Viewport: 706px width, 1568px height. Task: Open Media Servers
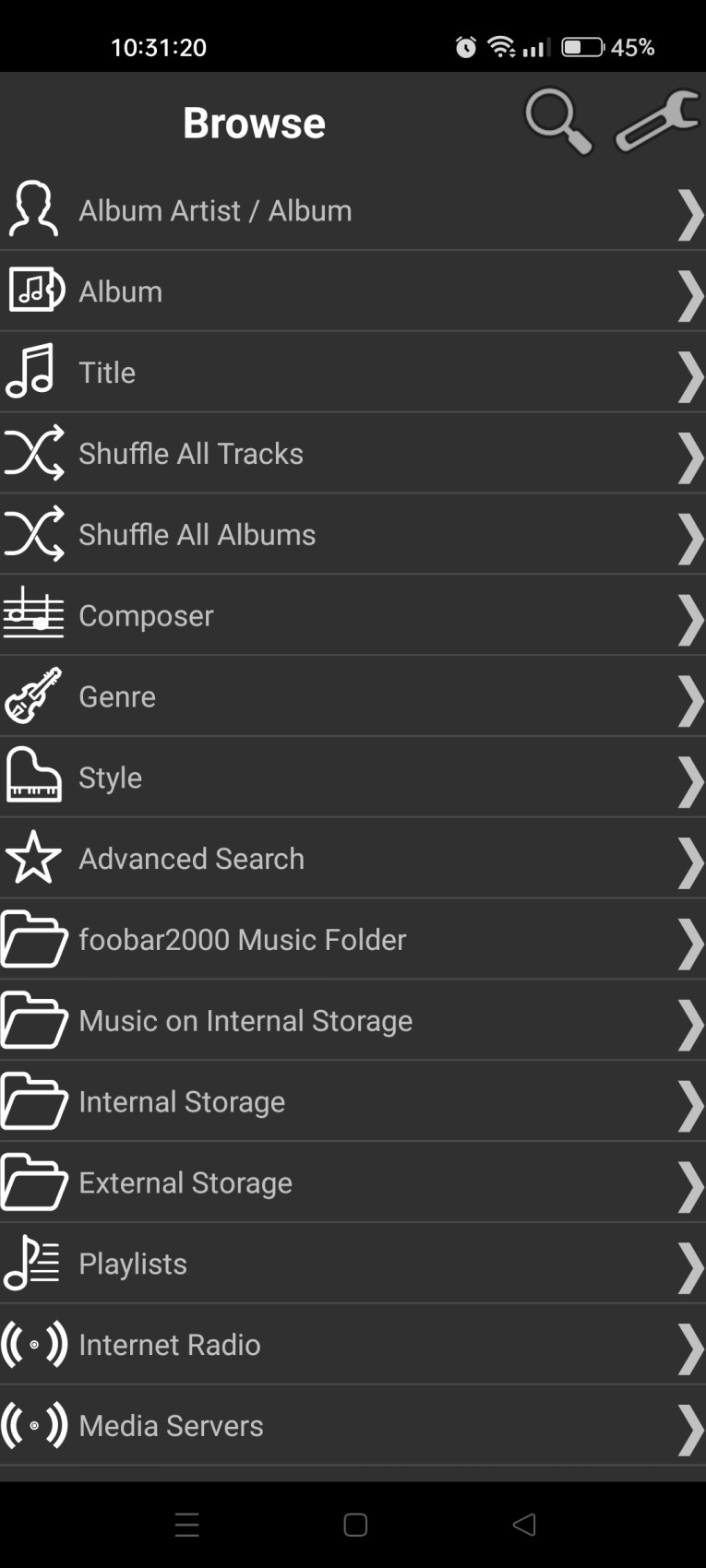[353, 1426]
